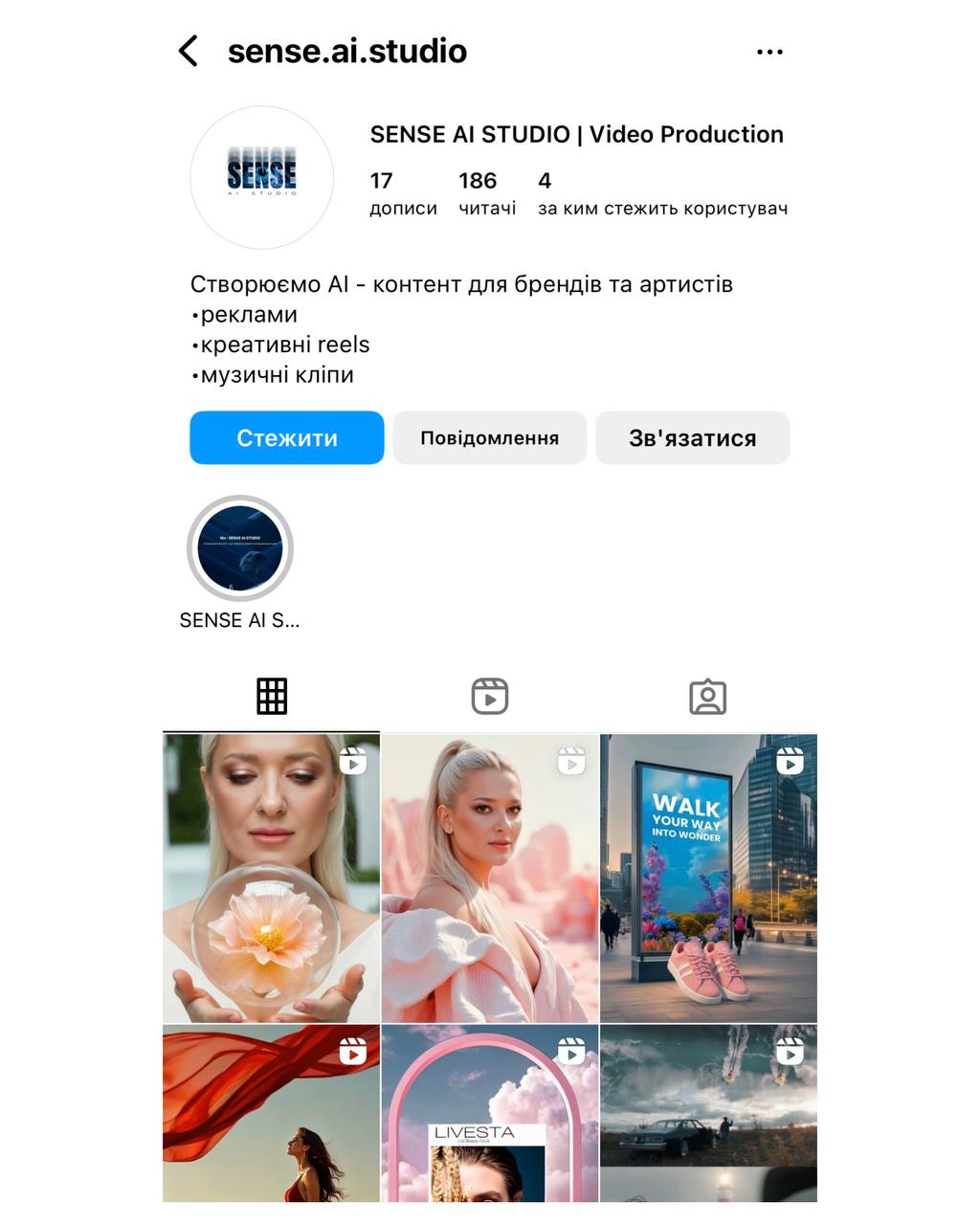Go back using the back arrow

(189, 51)
